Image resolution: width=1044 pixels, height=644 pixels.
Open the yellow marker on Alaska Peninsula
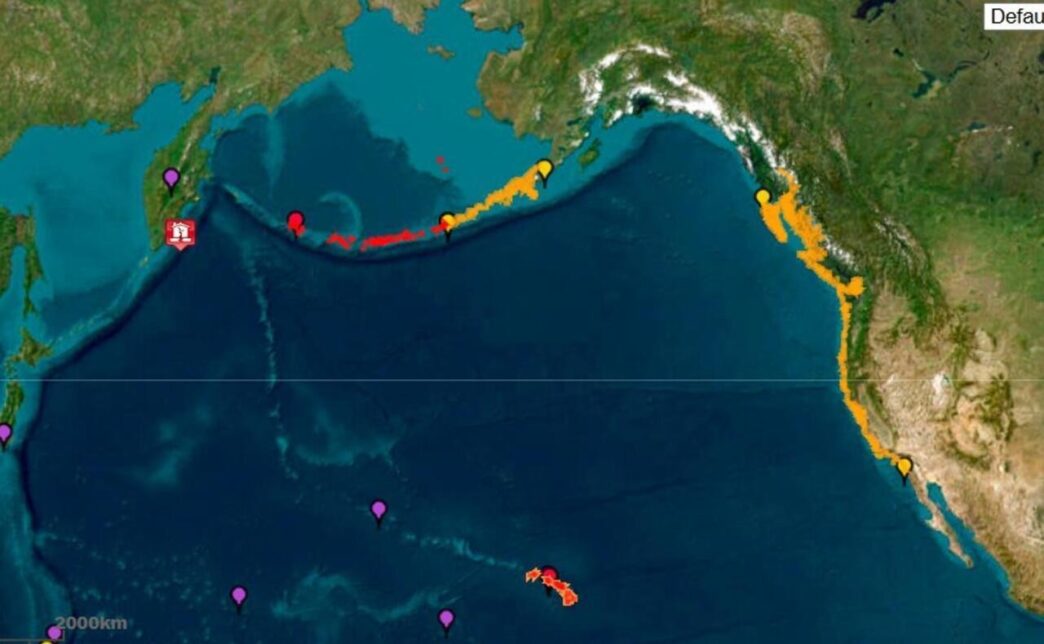coord(544,169)
